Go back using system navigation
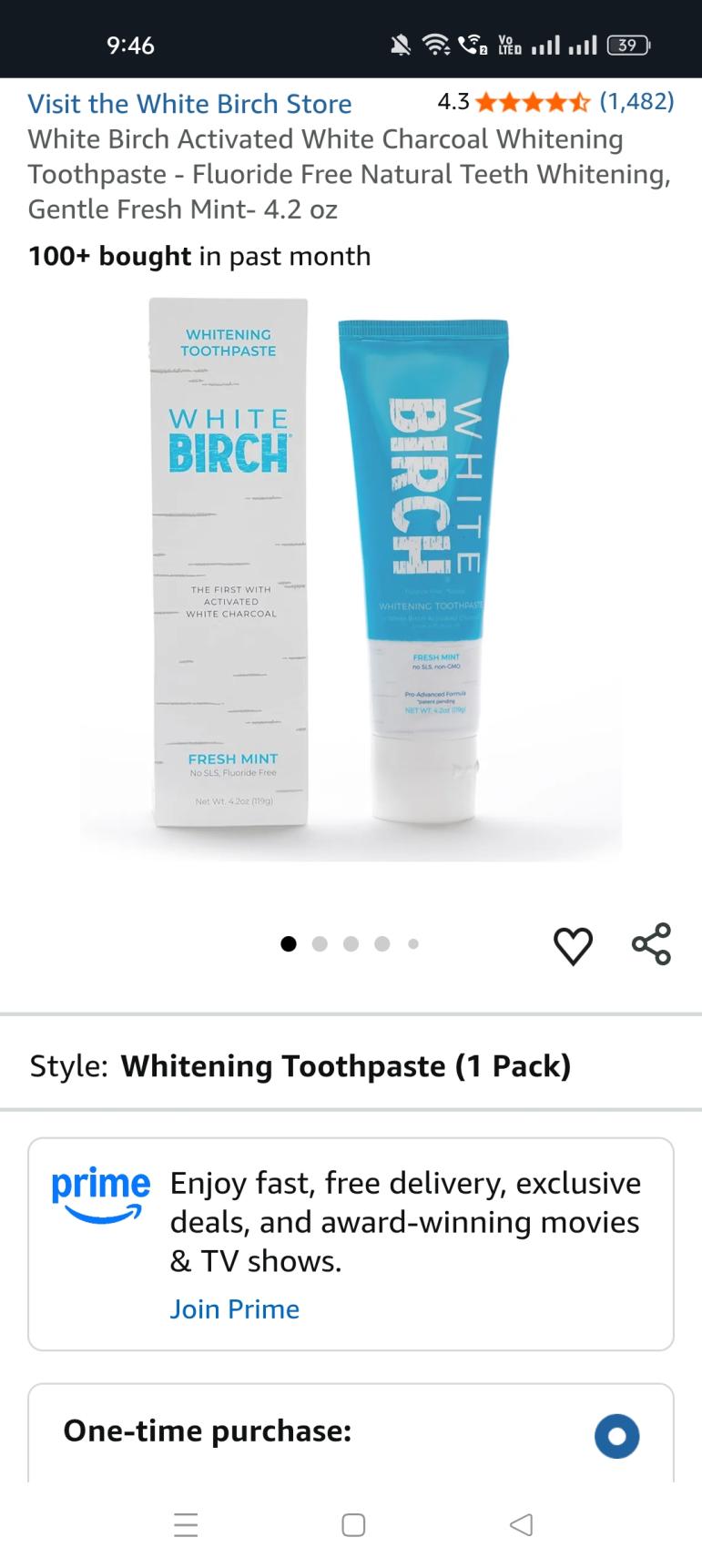702x1568 pixels. [x=521, y=1524]
